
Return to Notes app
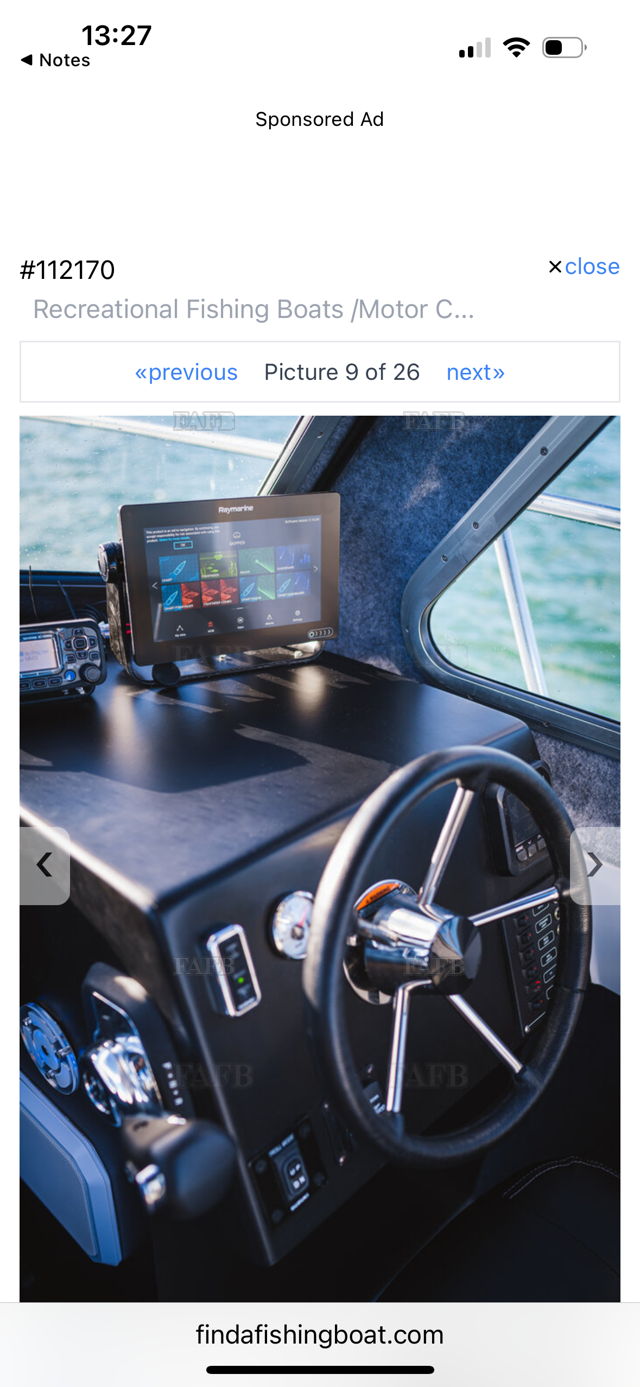(x=56, y=60)
